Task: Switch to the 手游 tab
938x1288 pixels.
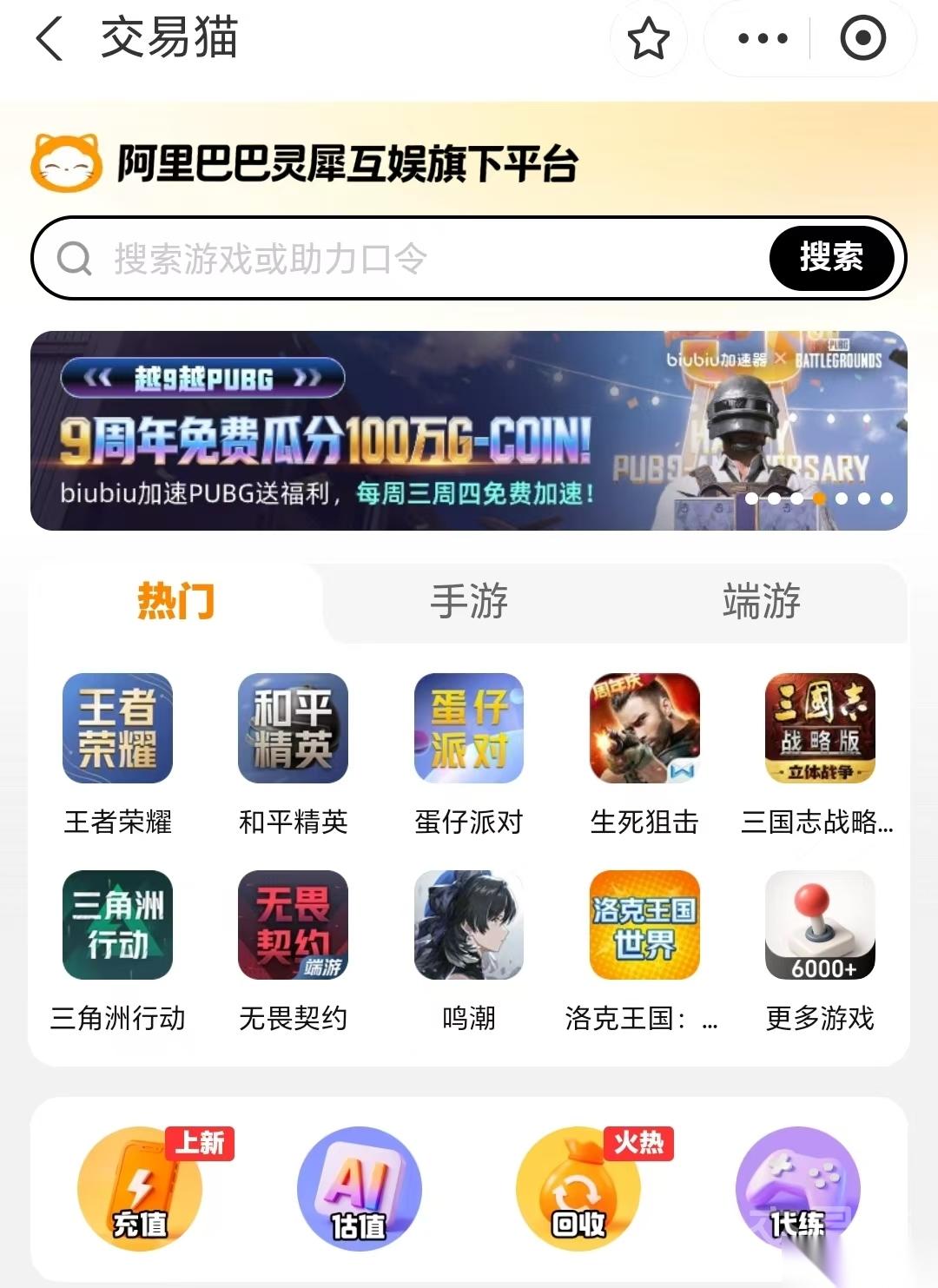Action: (469, 601)
